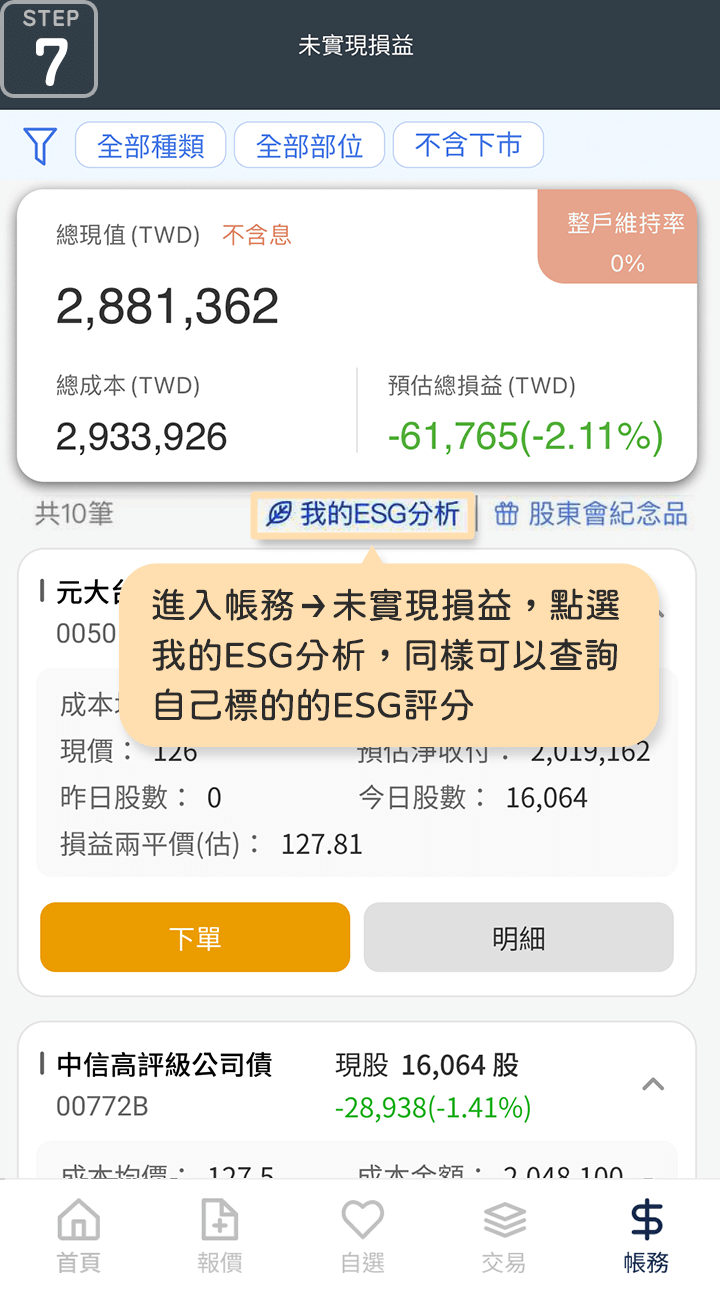
Task: Select the 全部部位 filter chip
Action: click(x=309, y=146)
